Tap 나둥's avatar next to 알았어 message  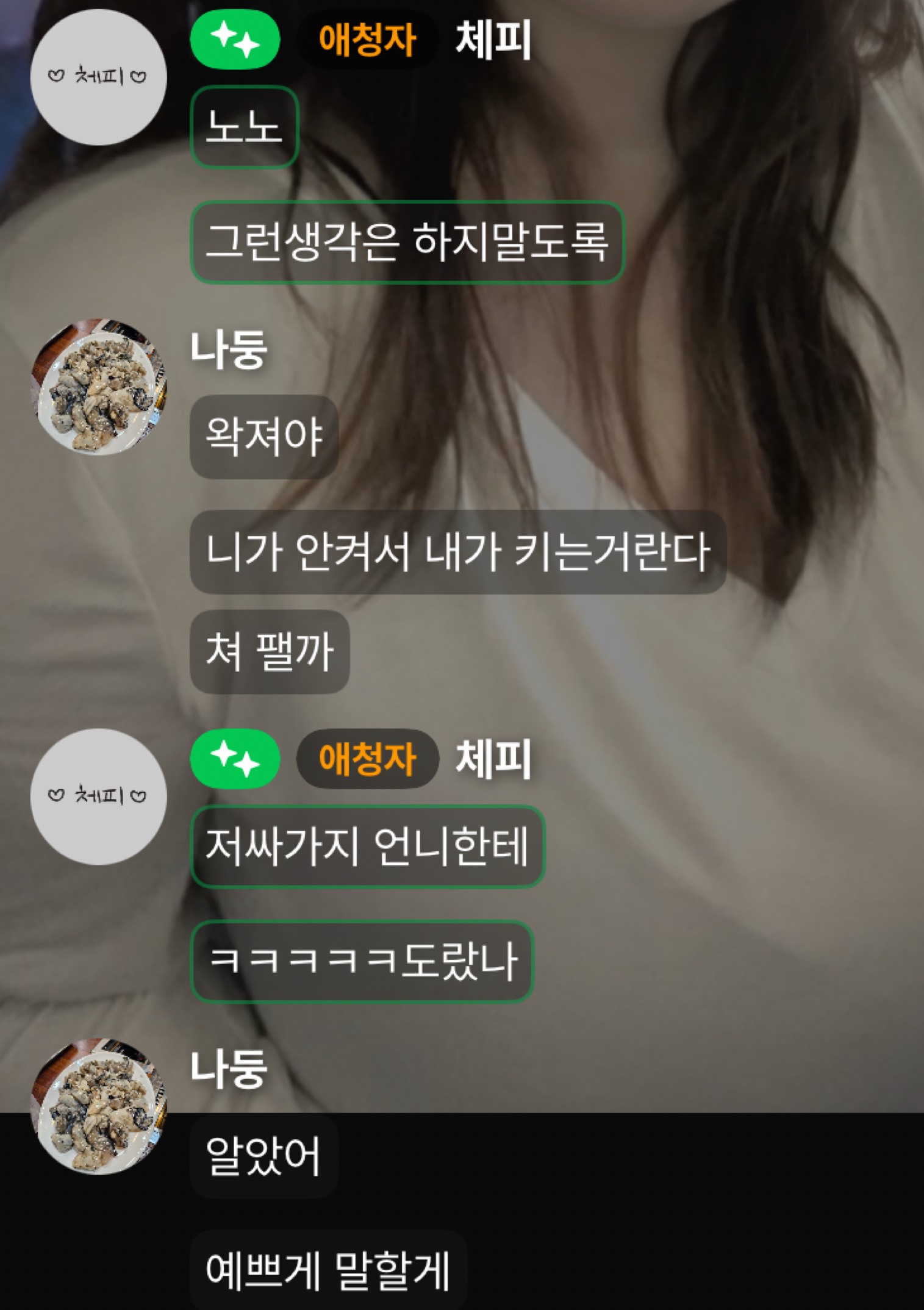click(98, 1106)
